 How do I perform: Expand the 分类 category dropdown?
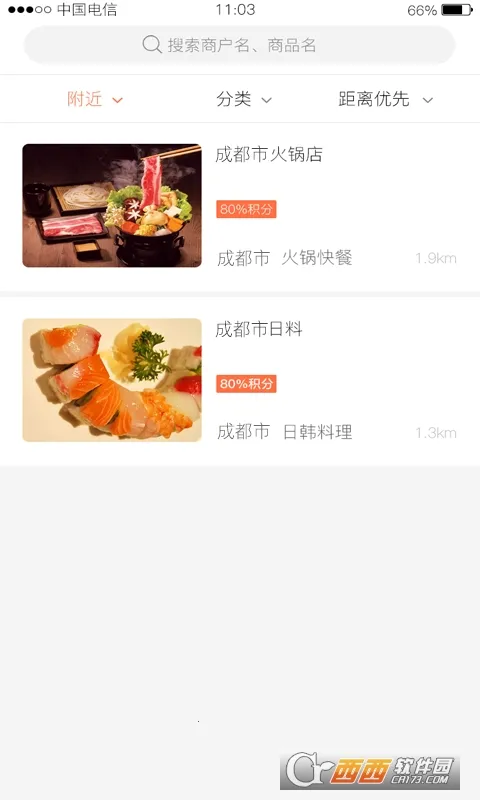tap(244, 99)
